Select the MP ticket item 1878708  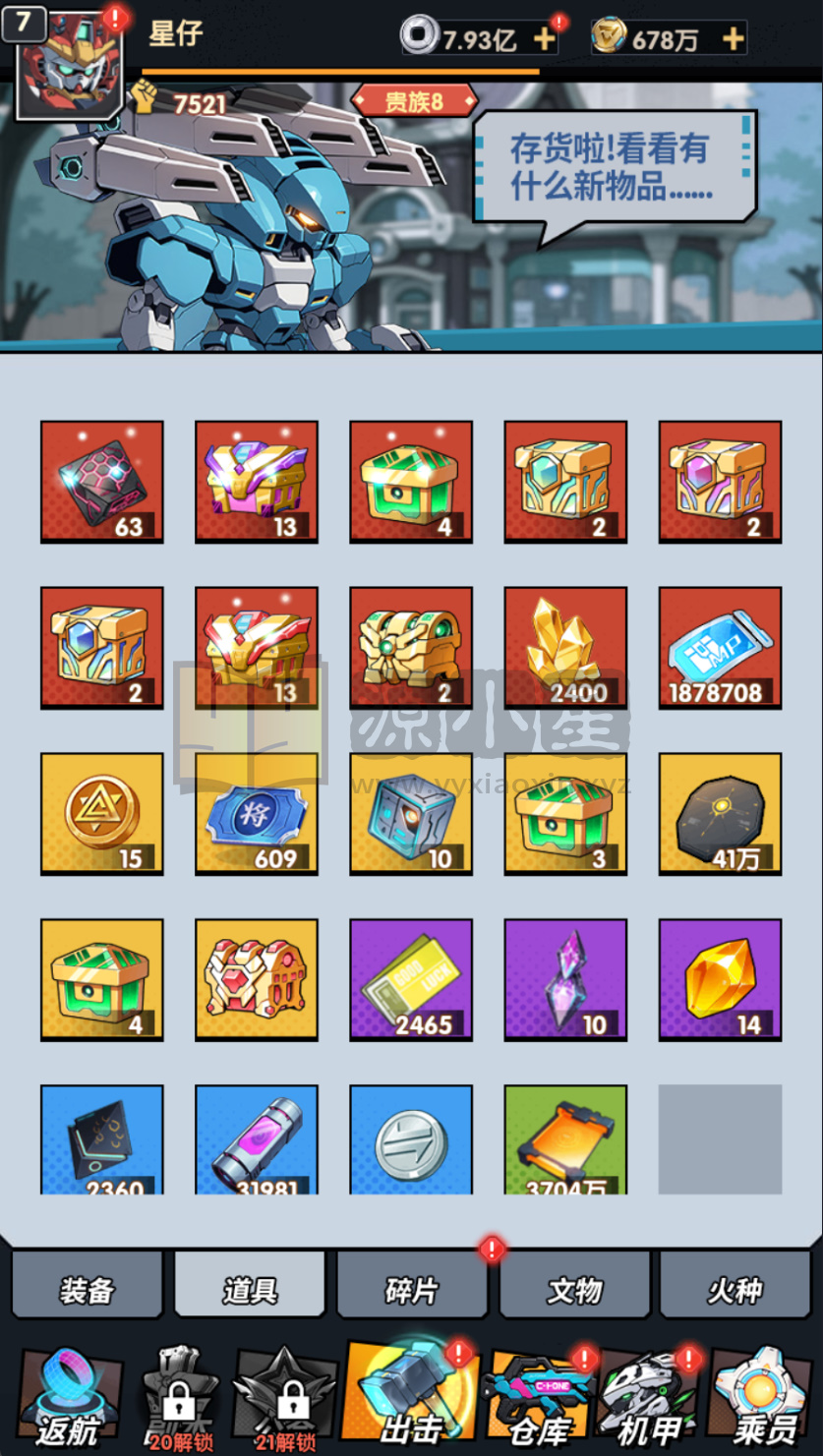[x=720, y=648]
